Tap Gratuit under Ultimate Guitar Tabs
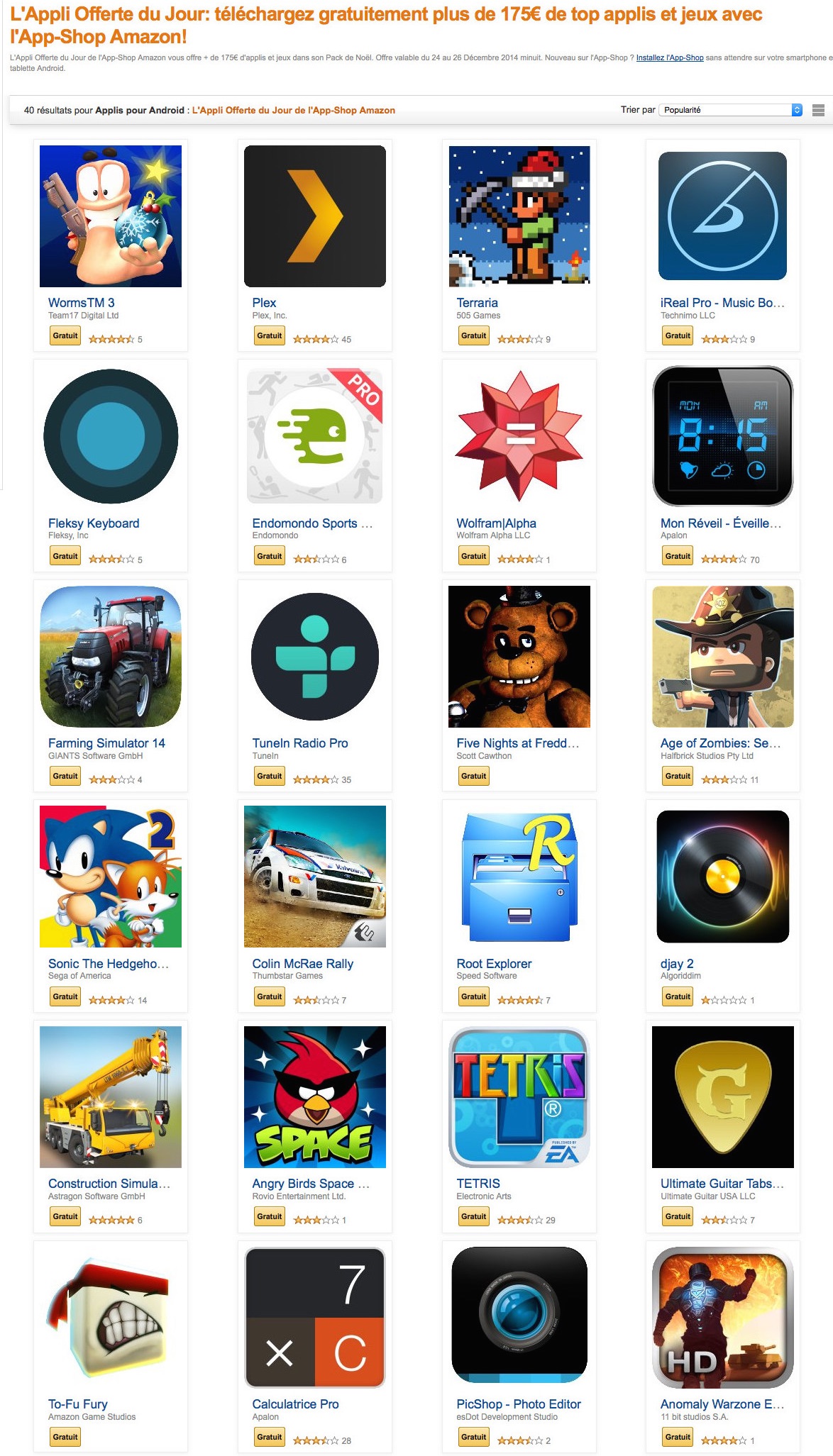Image resolution: width=833 pixels, height=1456 pixels. 678,1216
